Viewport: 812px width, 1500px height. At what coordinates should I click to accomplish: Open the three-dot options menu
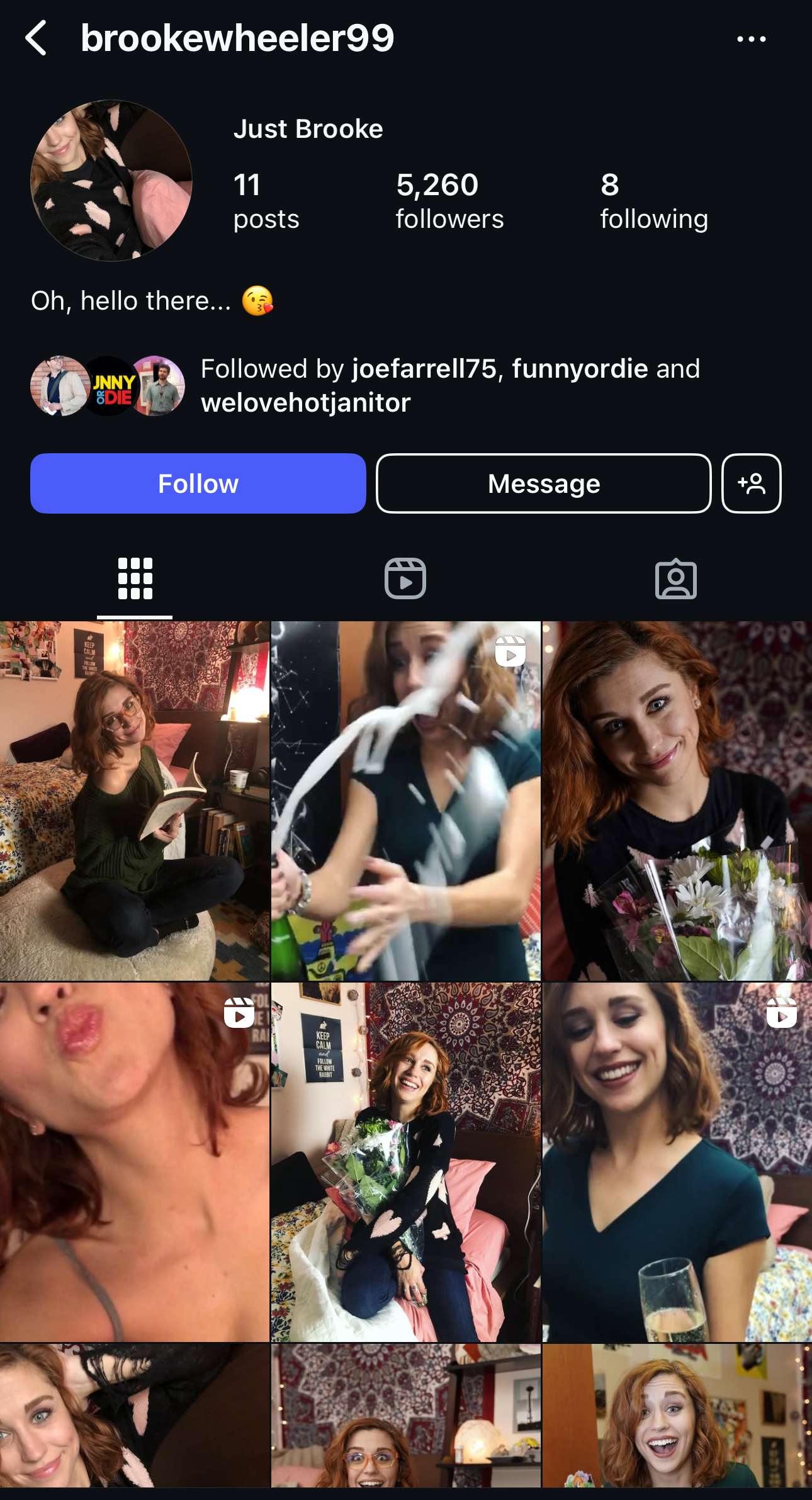coord(751,39)
